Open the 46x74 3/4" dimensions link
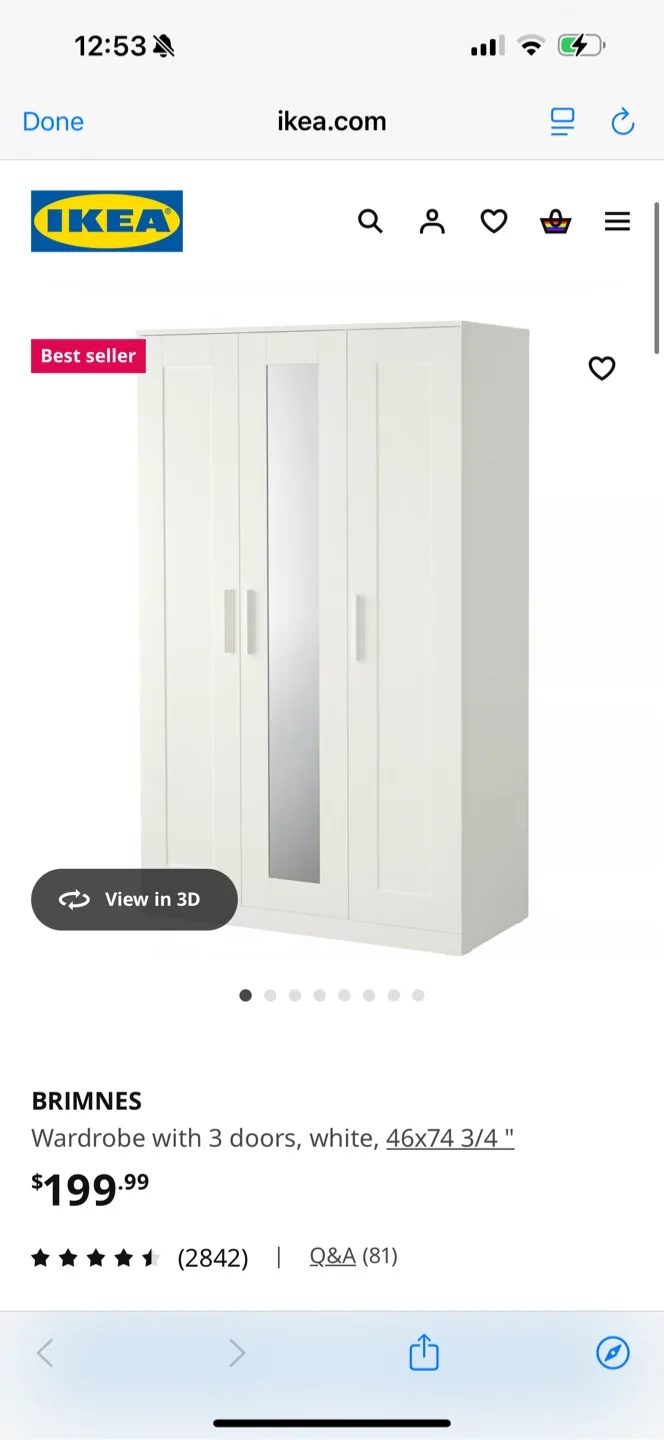 click(x=450, y=1138)
